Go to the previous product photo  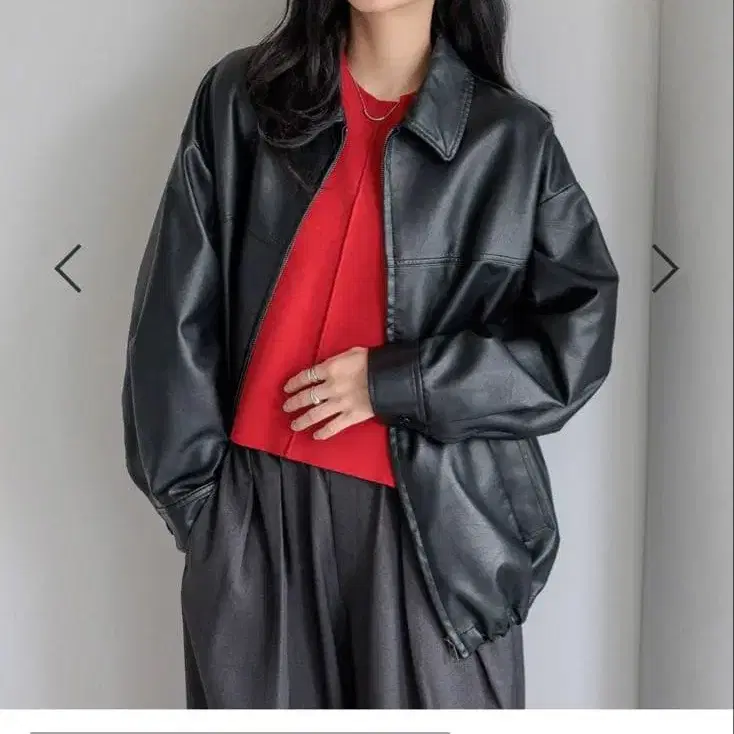(68, 268)
